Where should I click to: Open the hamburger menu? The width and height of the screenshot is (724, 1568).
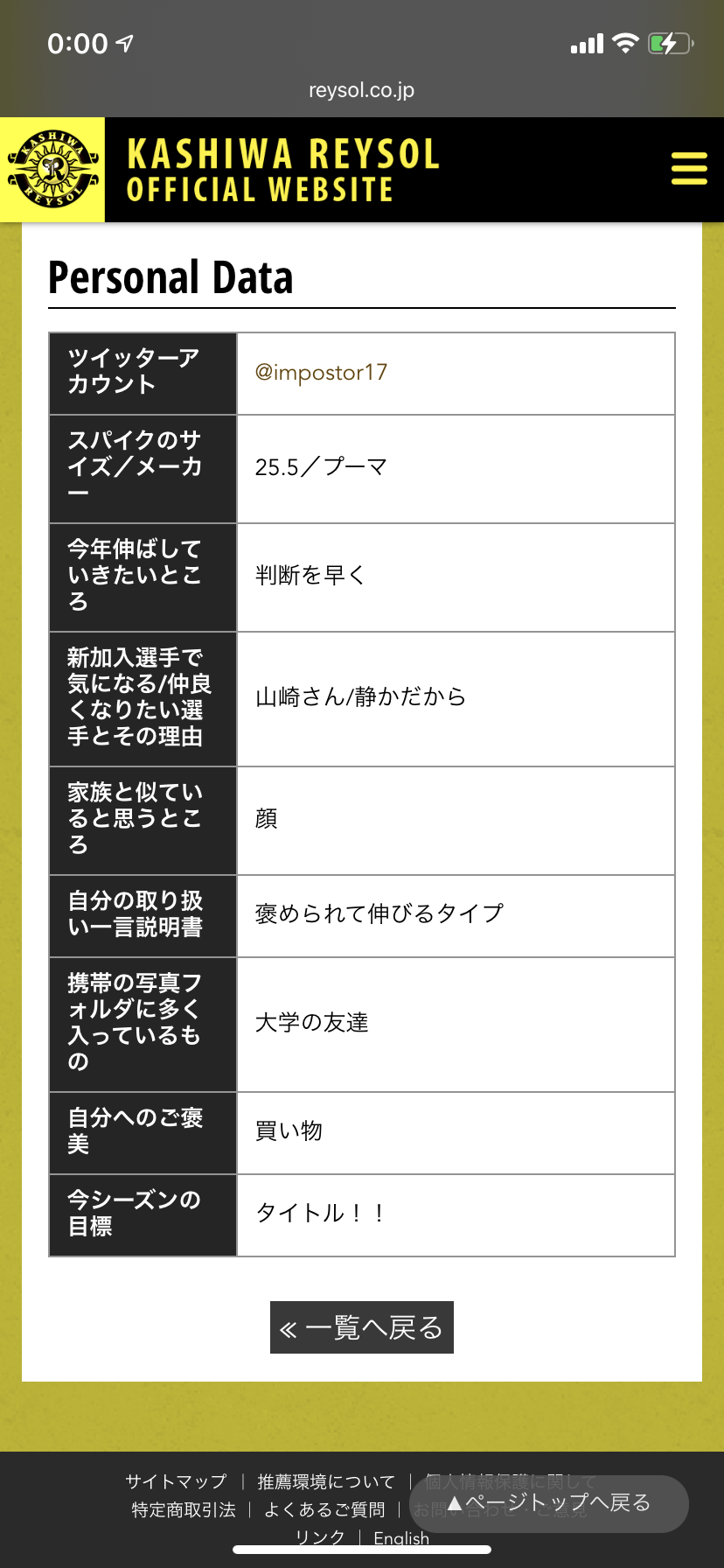pyautogui.click(x=688, y=169)
